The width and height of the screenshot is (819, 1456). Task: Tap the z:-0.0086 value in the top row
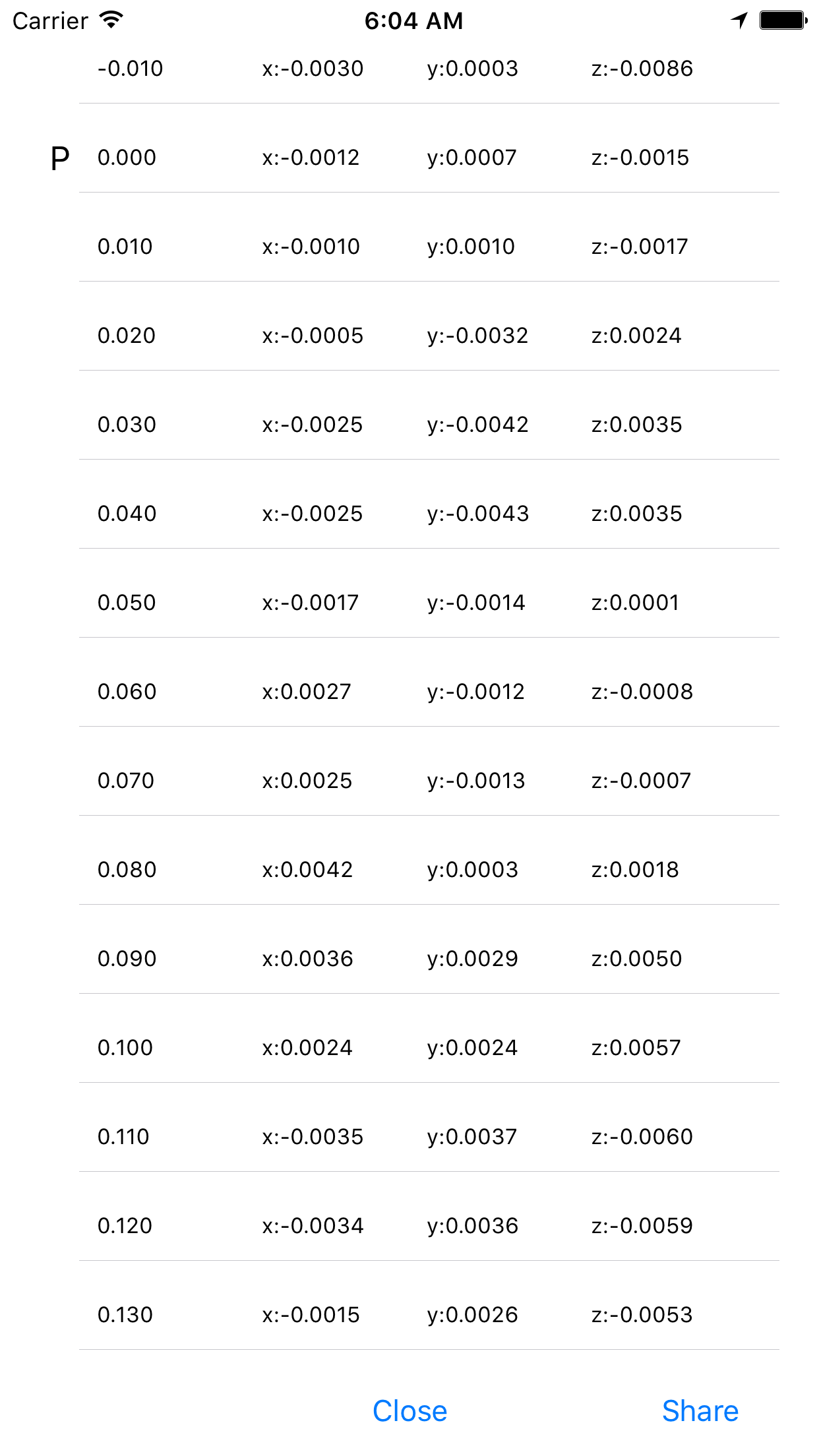click(642, 68)
